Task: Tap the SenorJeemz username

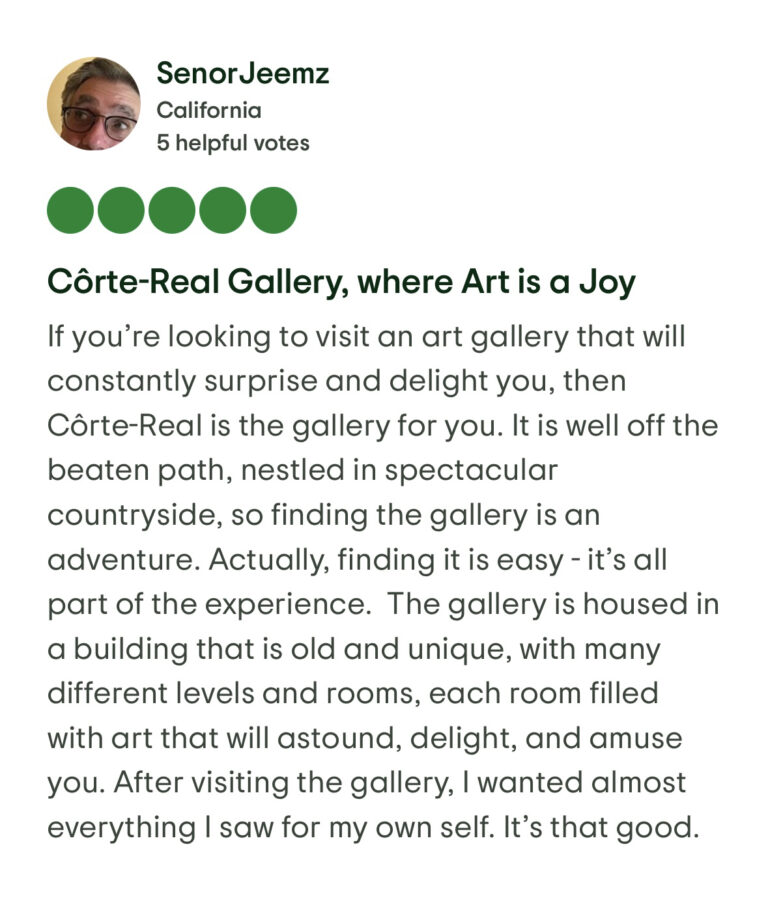Action: tap(243, 74)
